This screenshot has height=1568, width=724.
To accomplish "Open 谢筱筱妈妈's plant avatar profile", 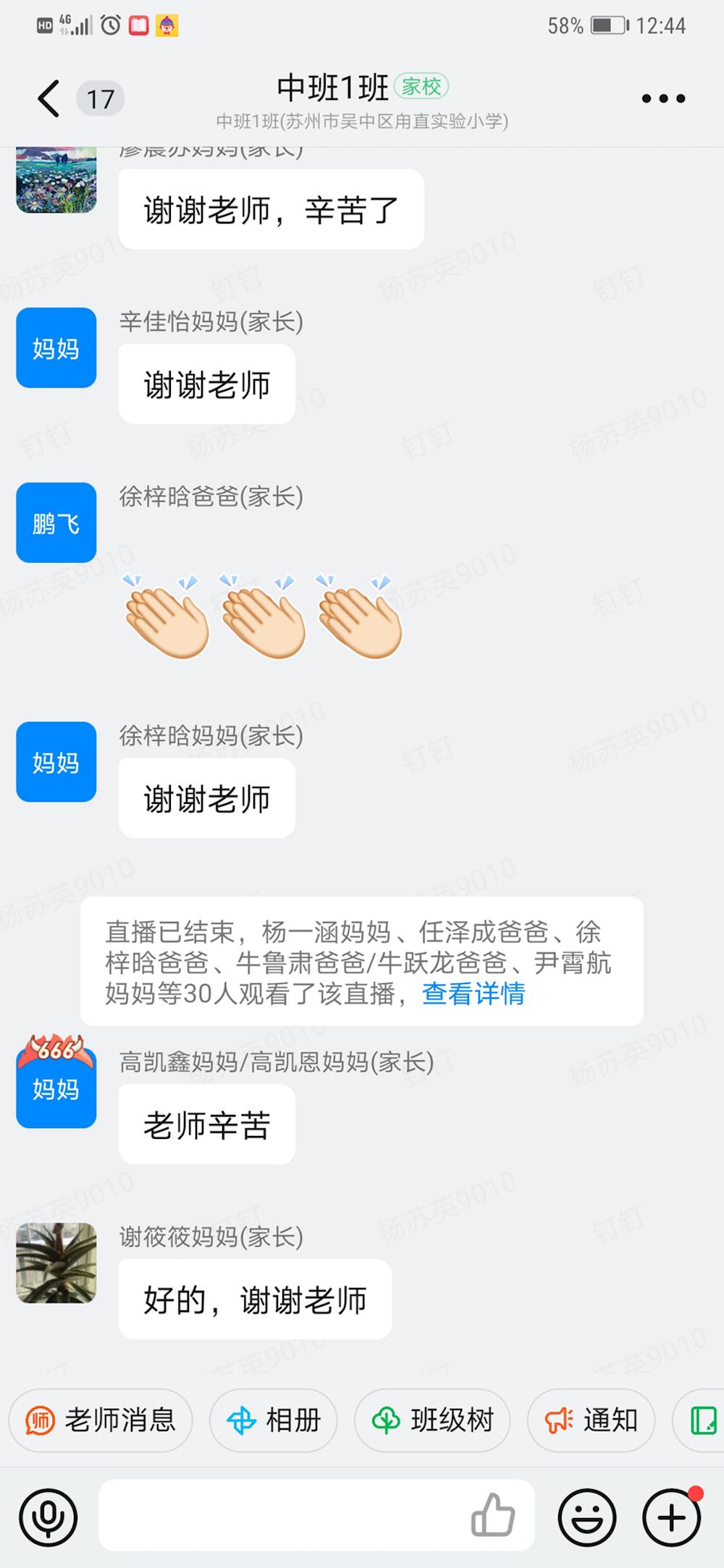I will [56, 1263].
